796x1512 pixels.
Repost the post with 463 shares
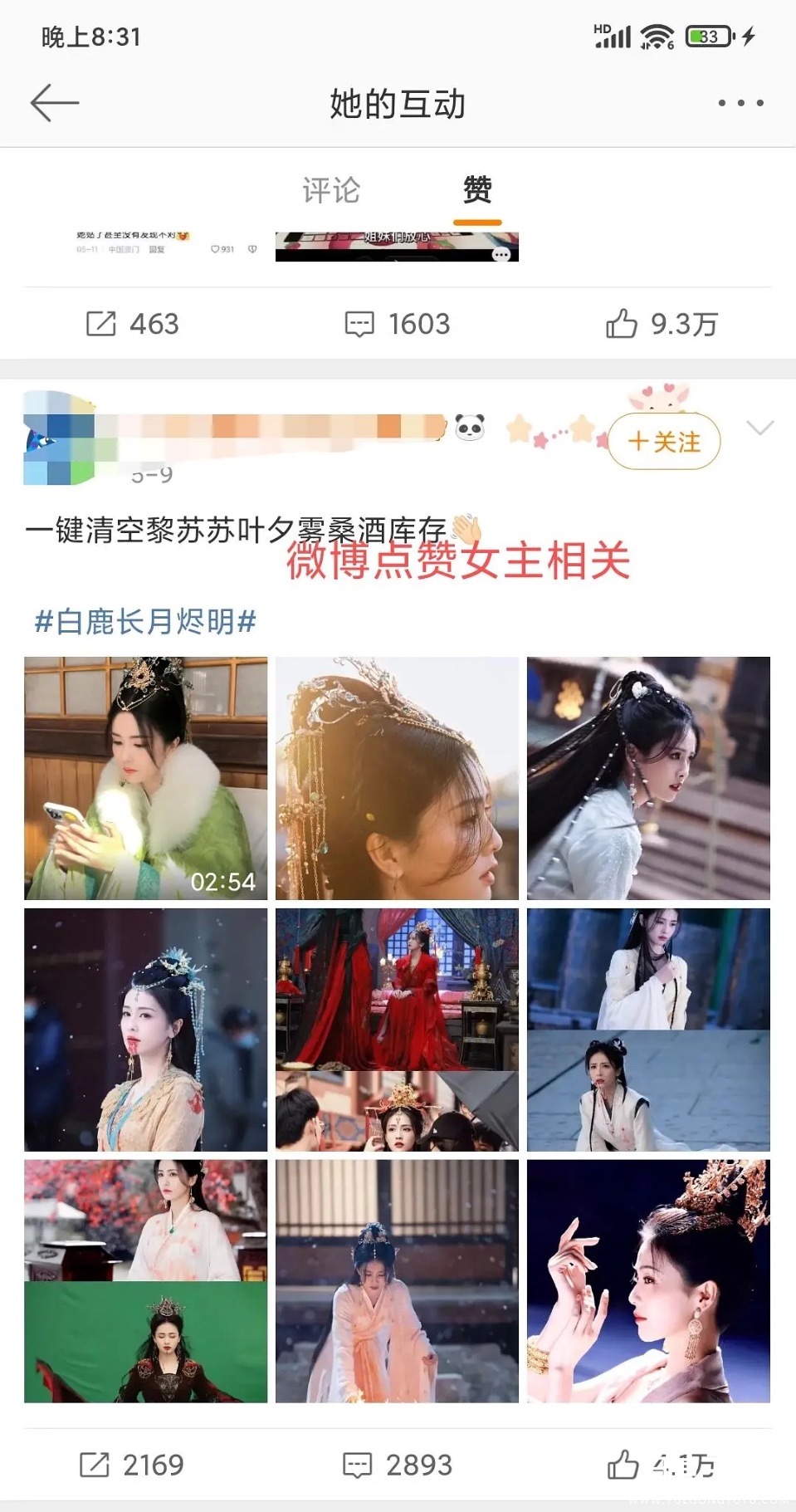pyautogui.click(x=133, y=324)
